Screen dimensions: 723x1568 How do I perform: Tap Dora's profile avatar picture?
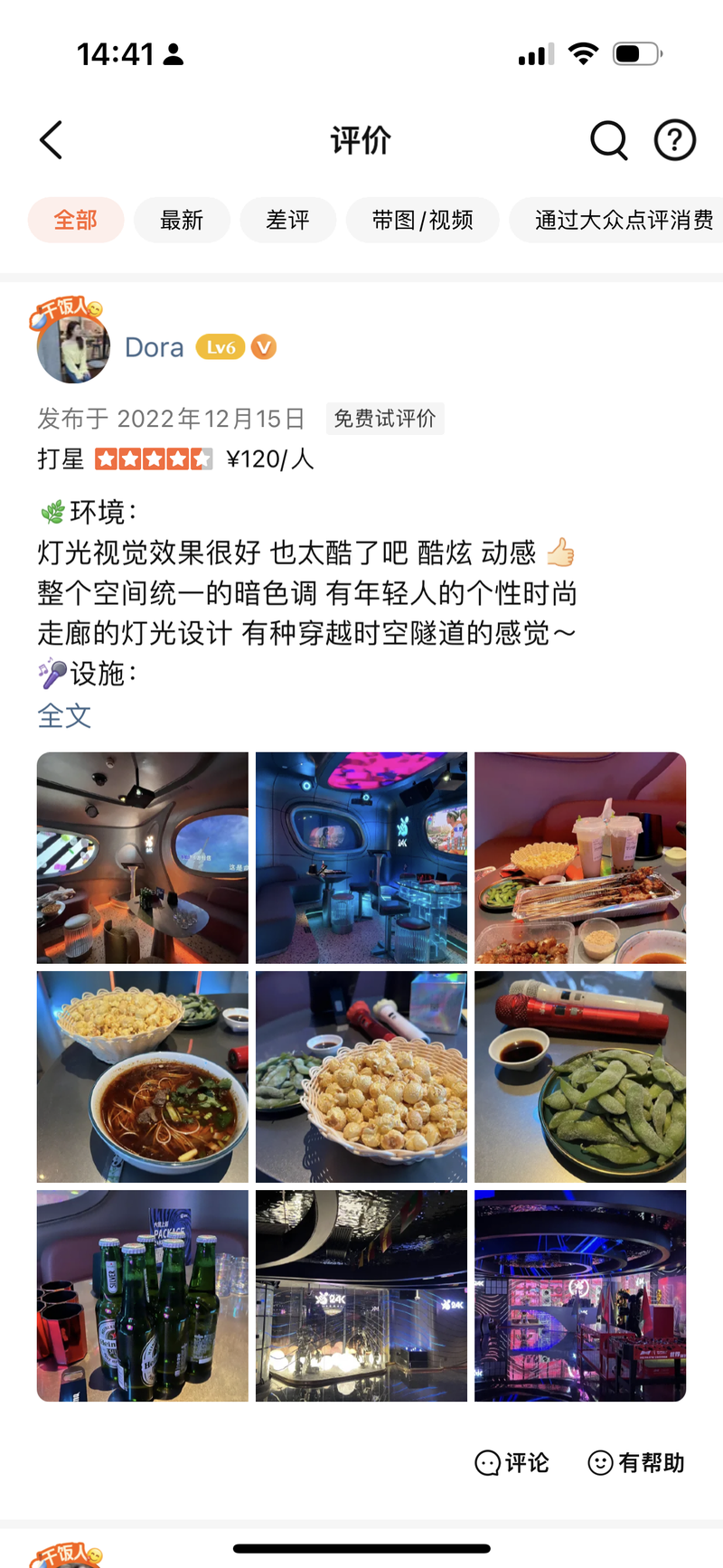(72, 348)
